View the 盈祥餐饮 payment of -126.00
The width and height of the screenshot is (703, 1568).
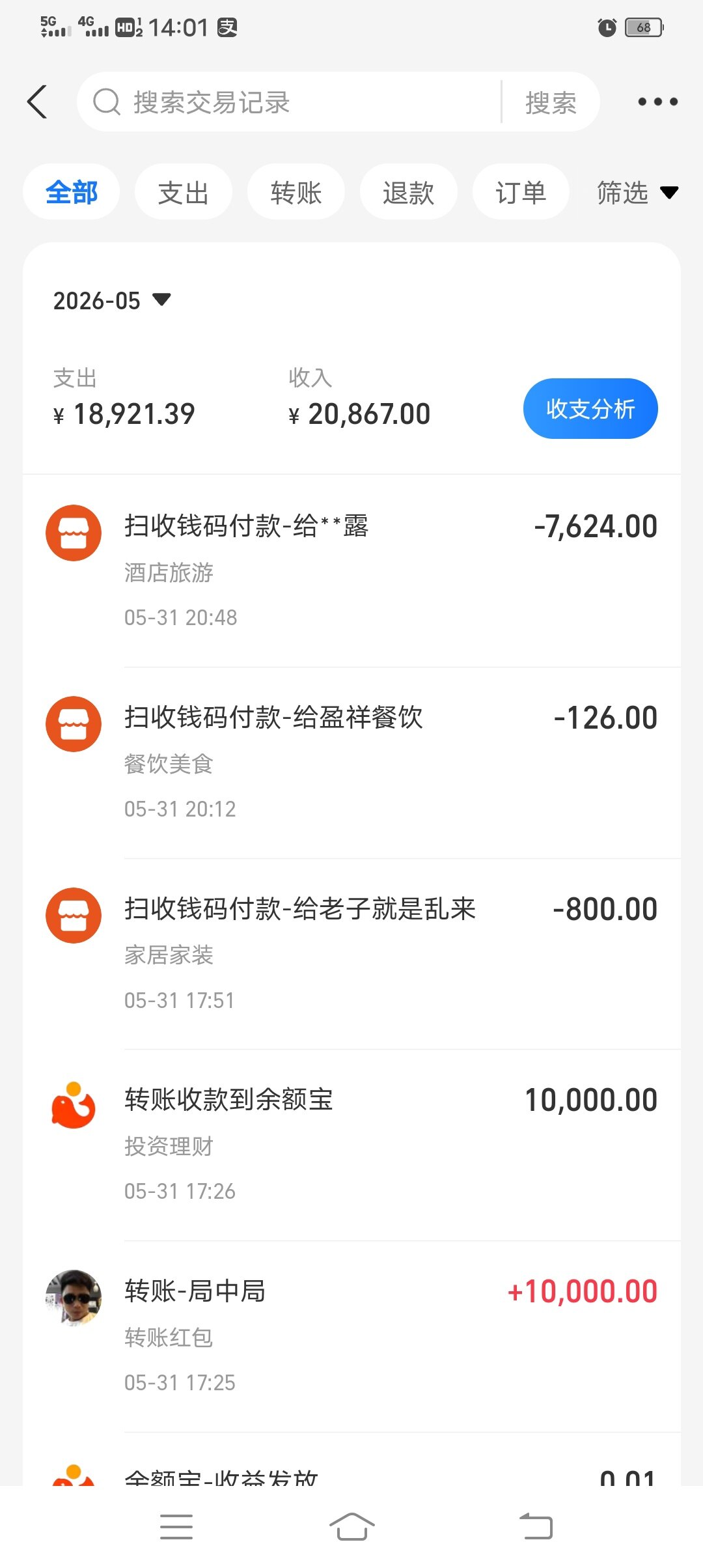click(x=351, y=763)
